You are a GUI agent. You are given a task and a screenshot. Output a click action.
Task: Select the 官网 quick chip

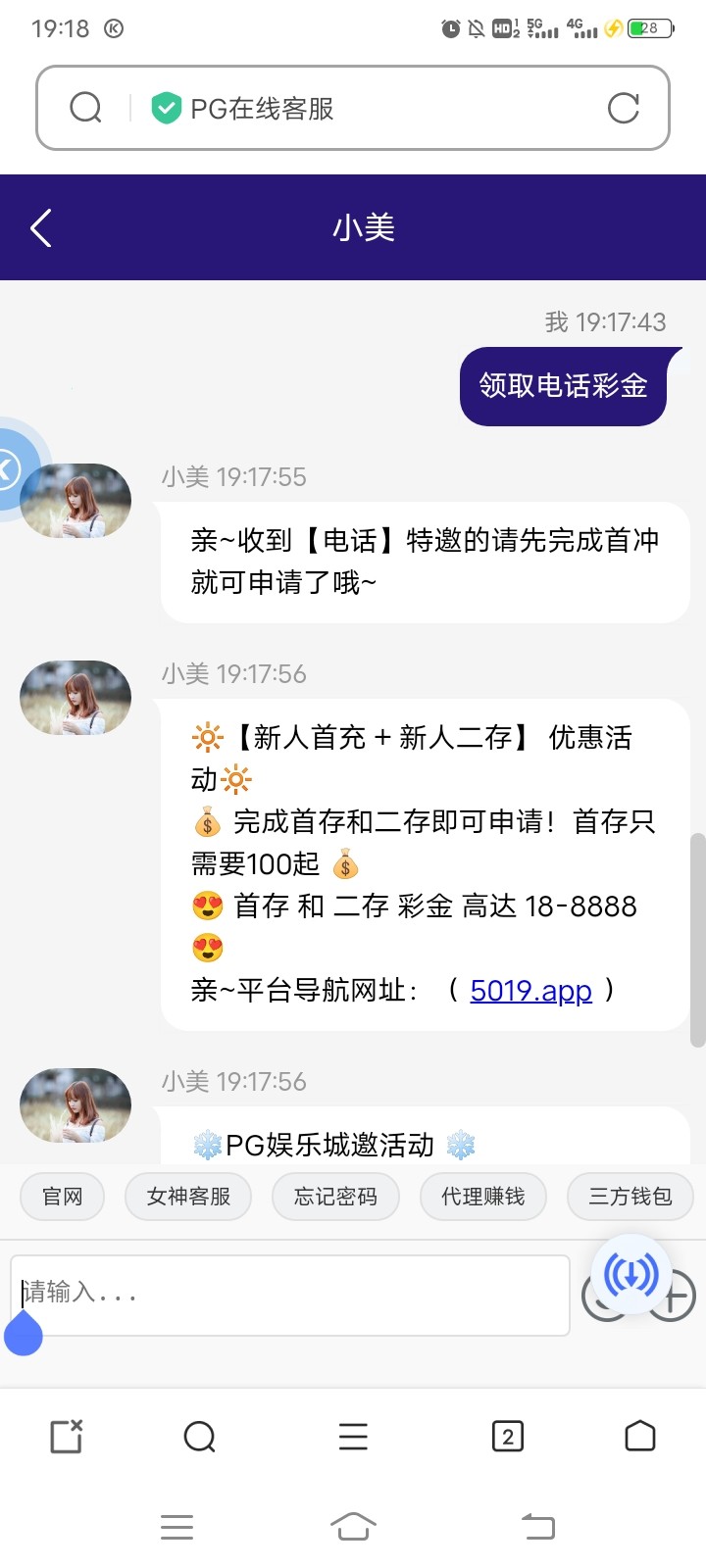tap(62, 1197)
